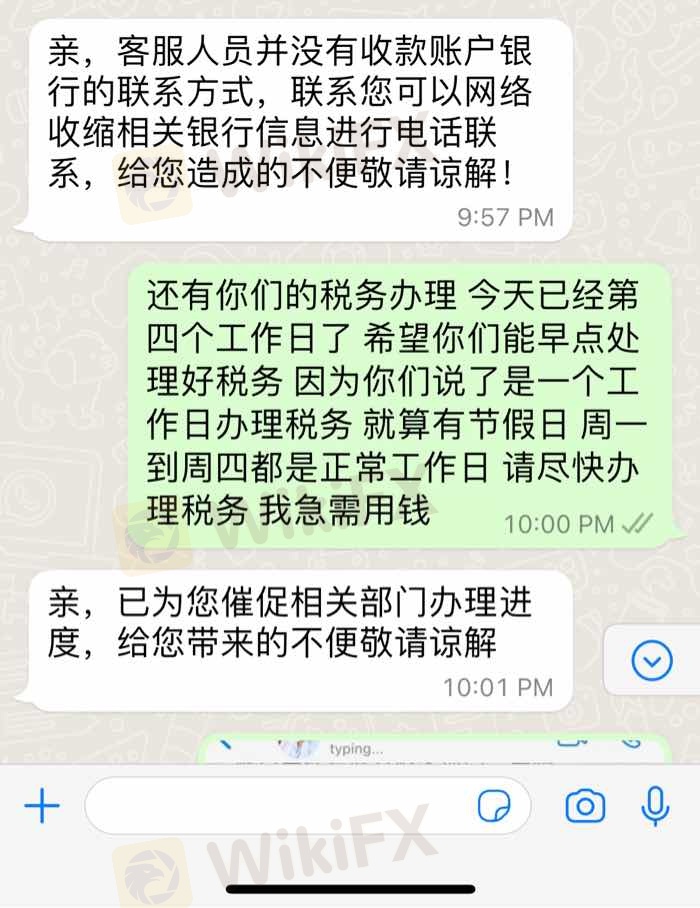Record a voice message with microphone

tap(656, 805)
